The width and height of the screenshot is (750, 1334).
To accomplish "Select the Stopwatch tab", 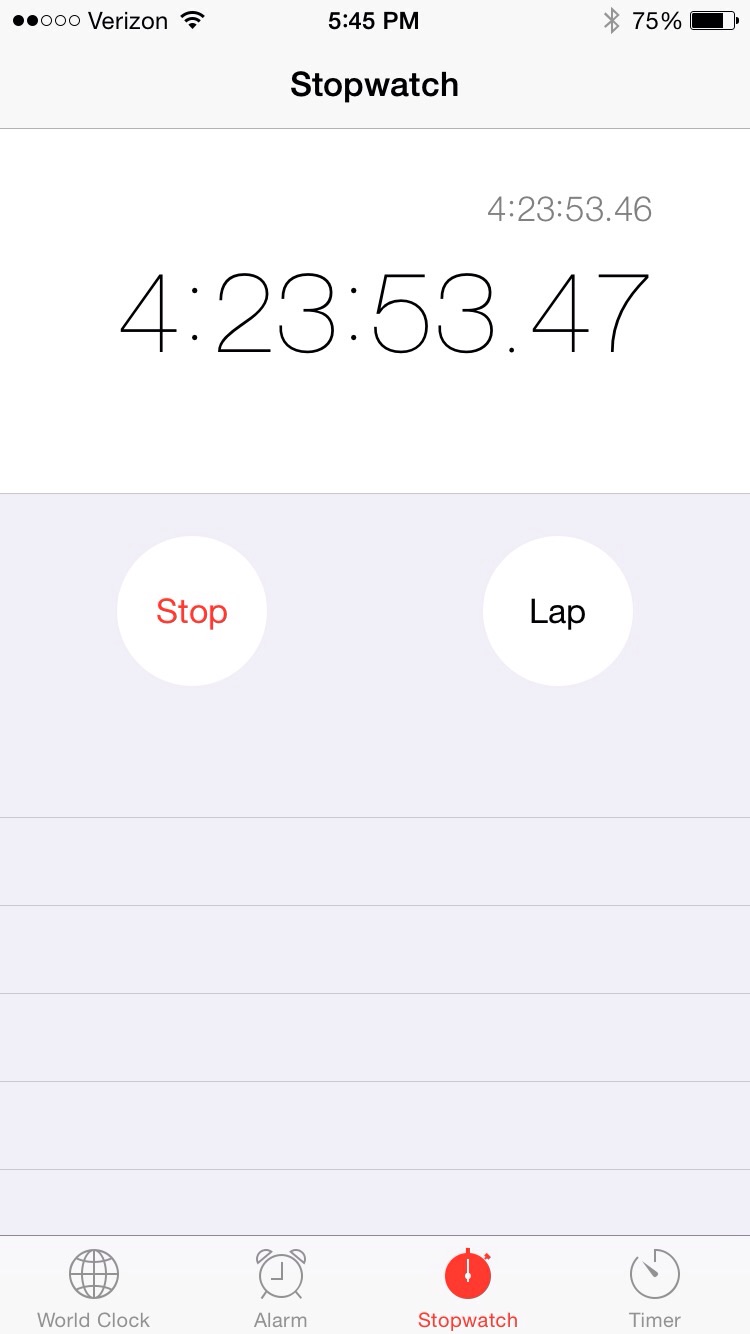I will (468, 1288).
